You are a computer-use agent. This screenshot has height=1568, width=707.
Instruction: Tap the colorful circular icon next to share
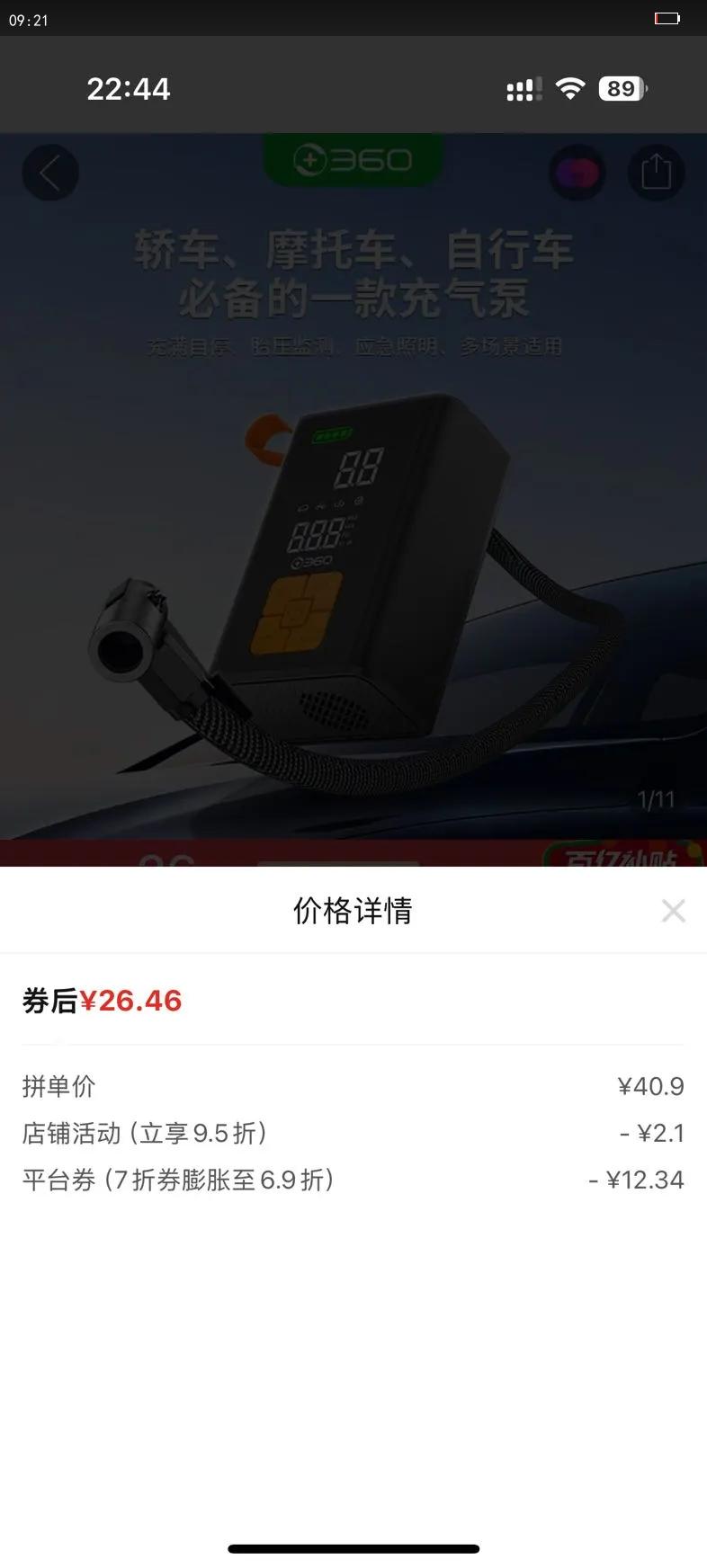[x=577, y=173]
